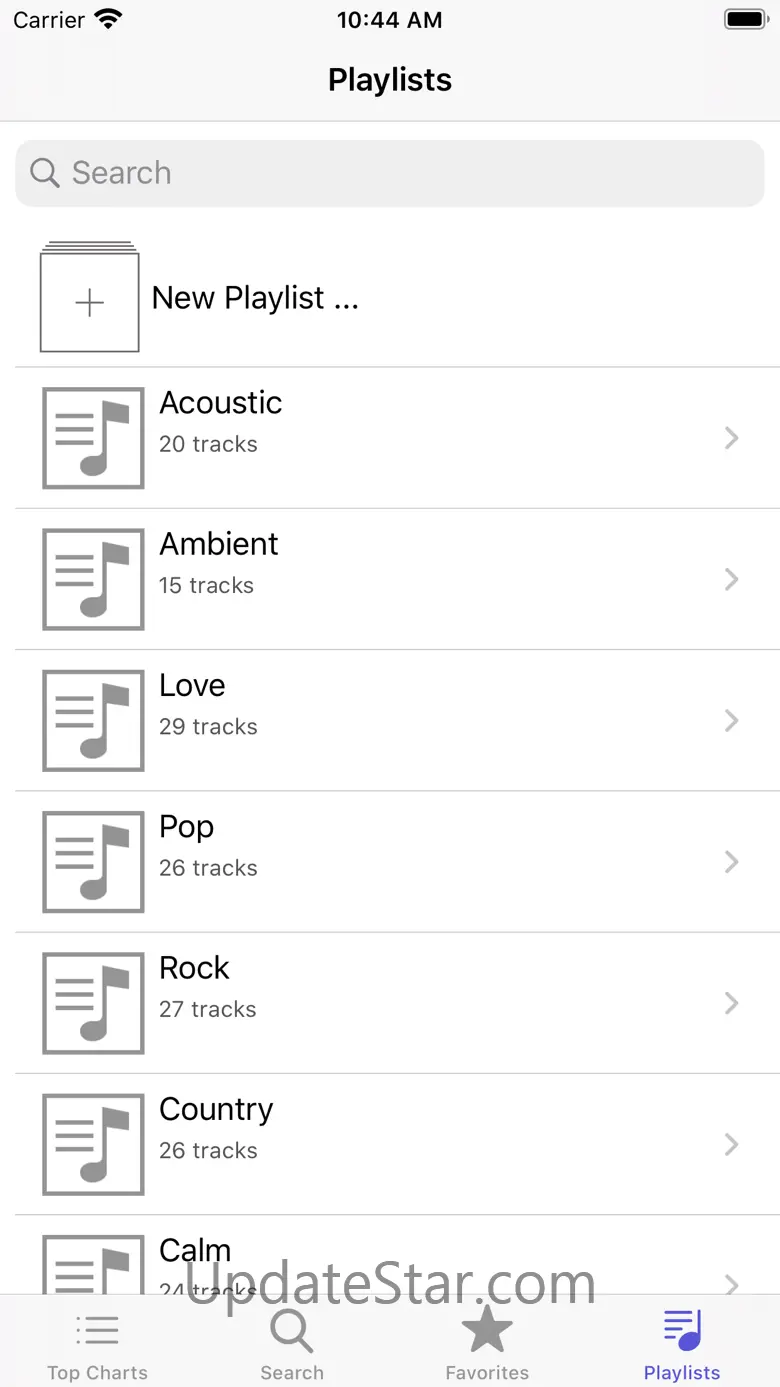Create a New Playlist

tap(254, 298)
